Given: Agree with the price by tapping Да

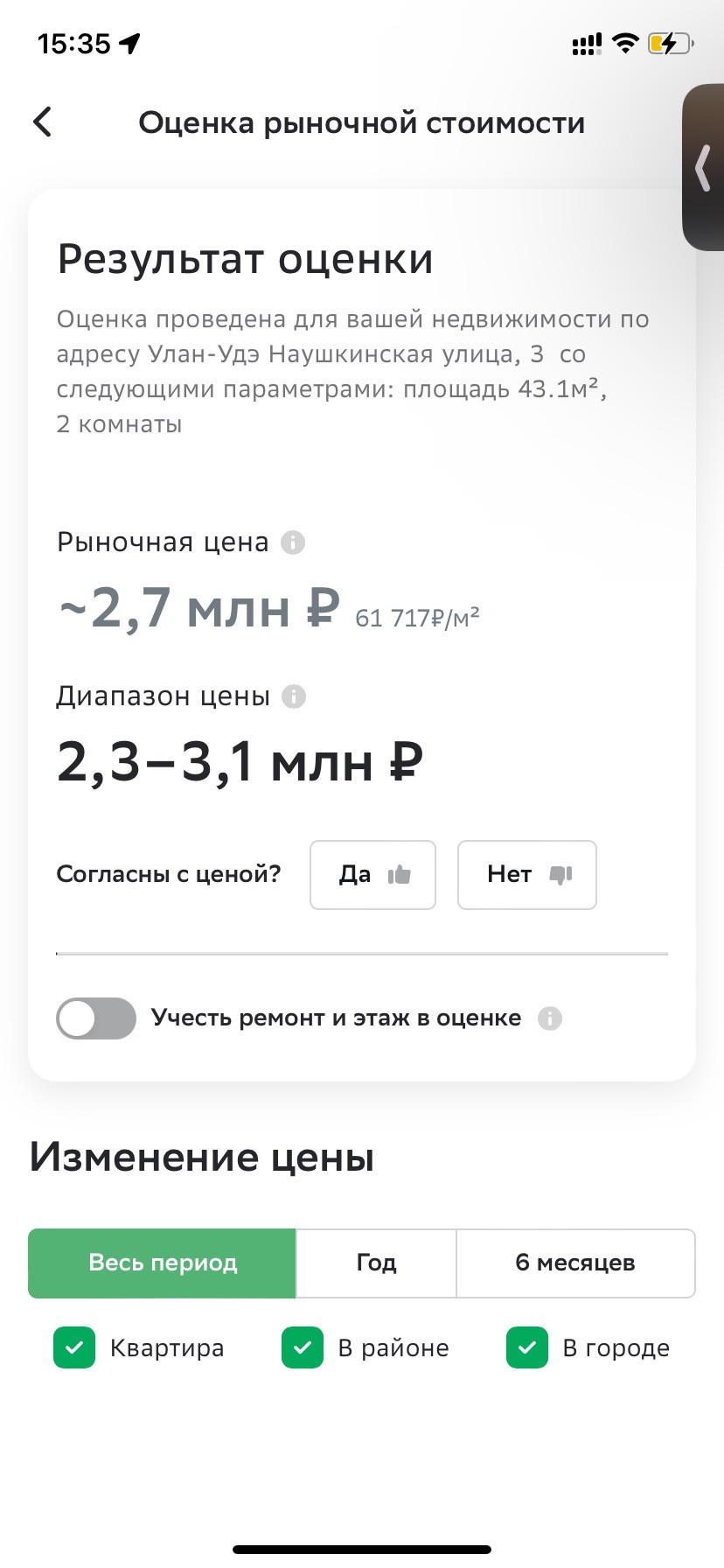Looking at the screenshot, I should point(372,875).
